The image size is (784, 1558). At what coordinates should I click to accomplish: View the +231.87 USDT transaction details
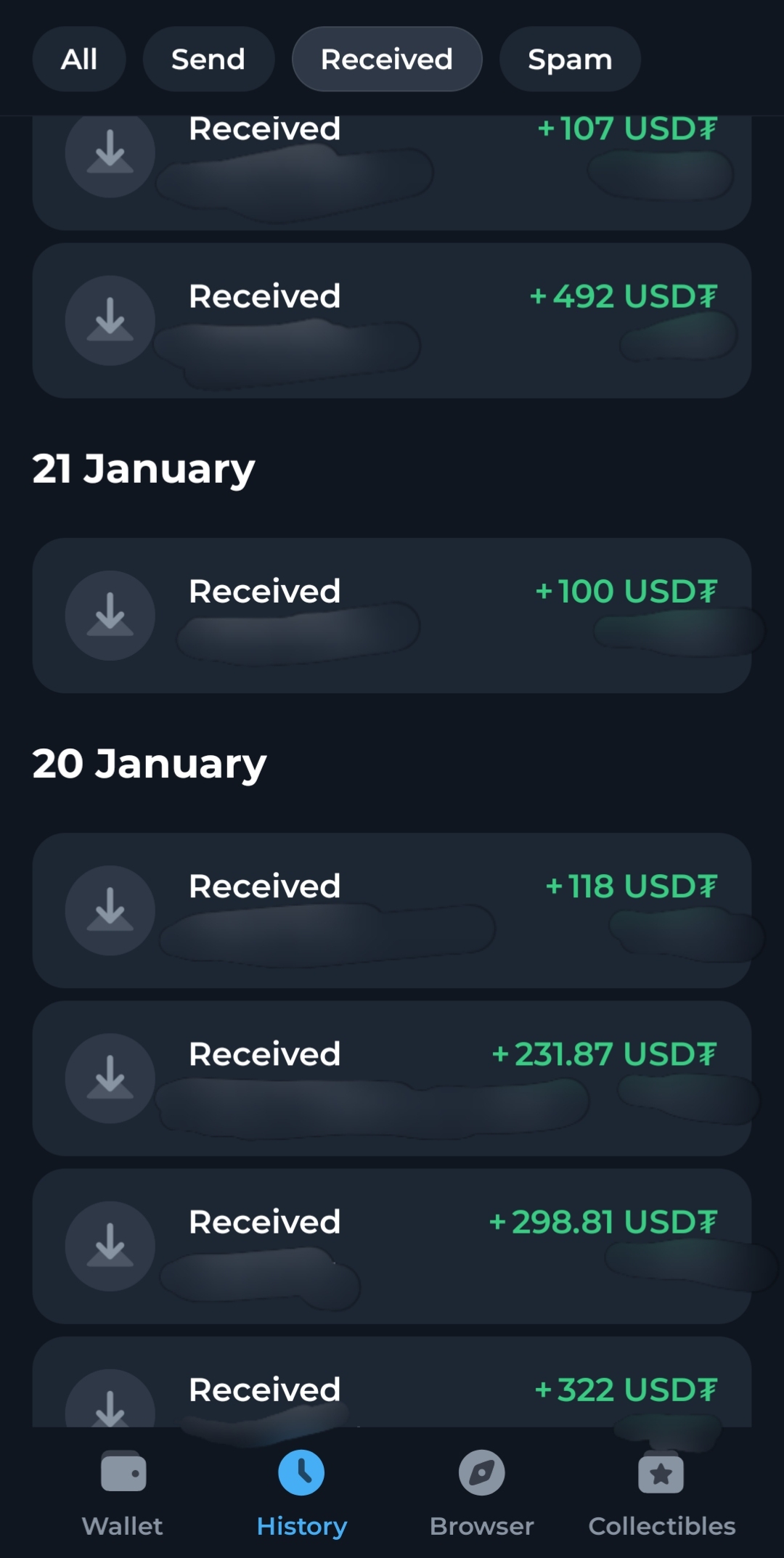pyautogui.click(x=392, y=1078)
